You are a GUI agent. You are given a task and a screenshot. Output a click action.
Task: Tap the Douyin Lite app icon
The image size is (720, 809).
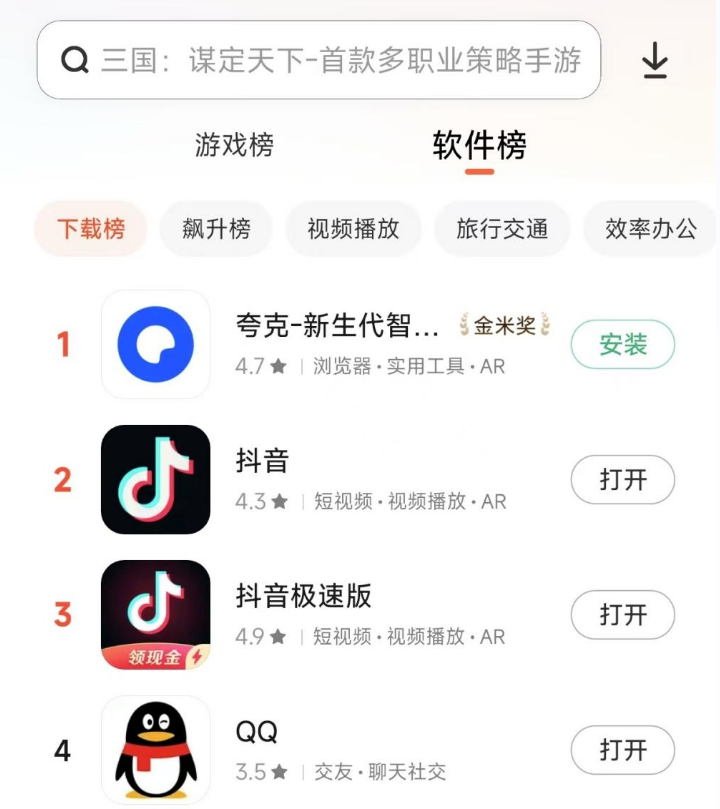point(155,614)
